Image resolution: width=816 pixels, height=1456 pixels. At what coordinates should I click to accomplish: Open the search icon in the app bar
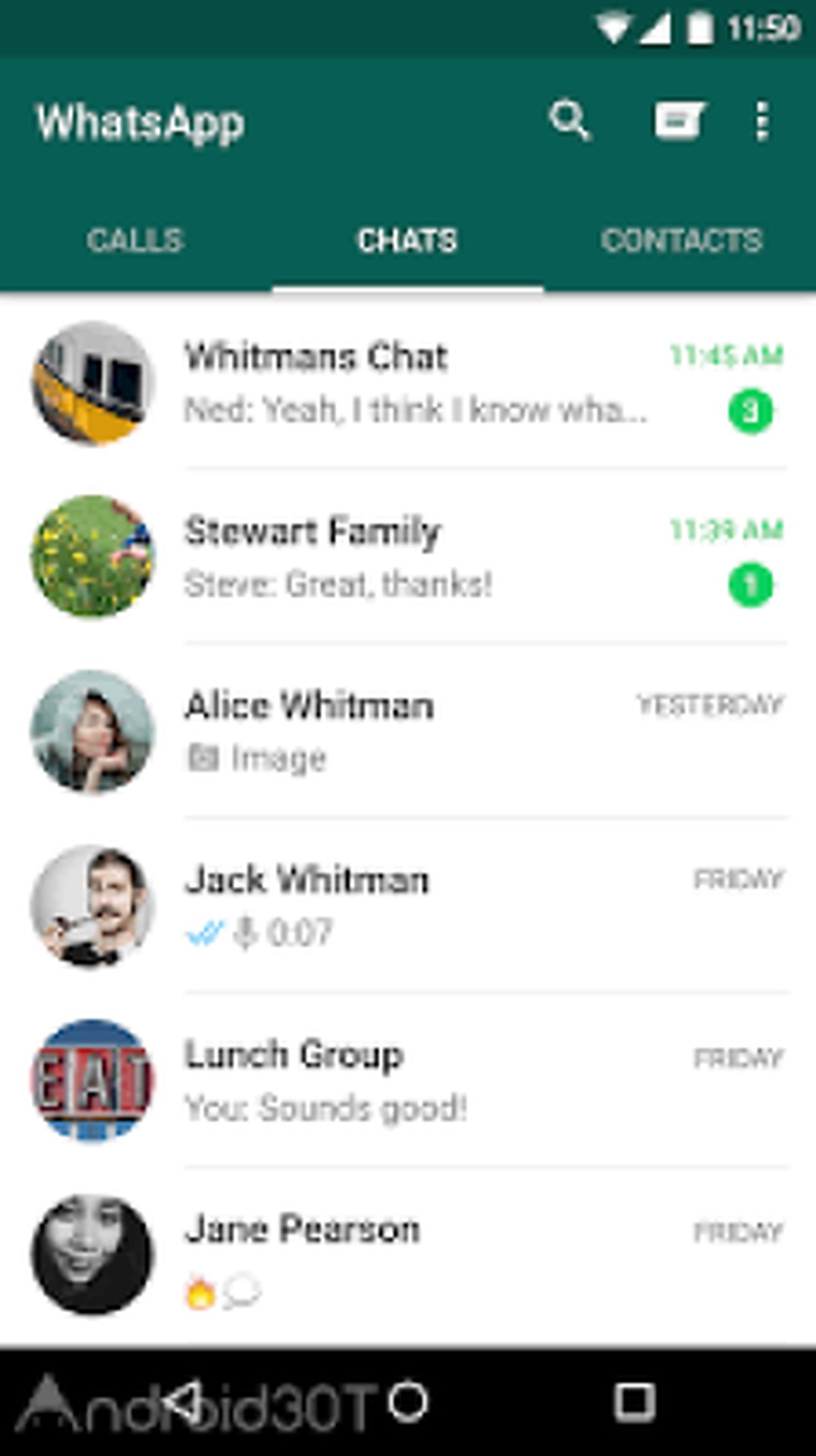pos(568,121)
